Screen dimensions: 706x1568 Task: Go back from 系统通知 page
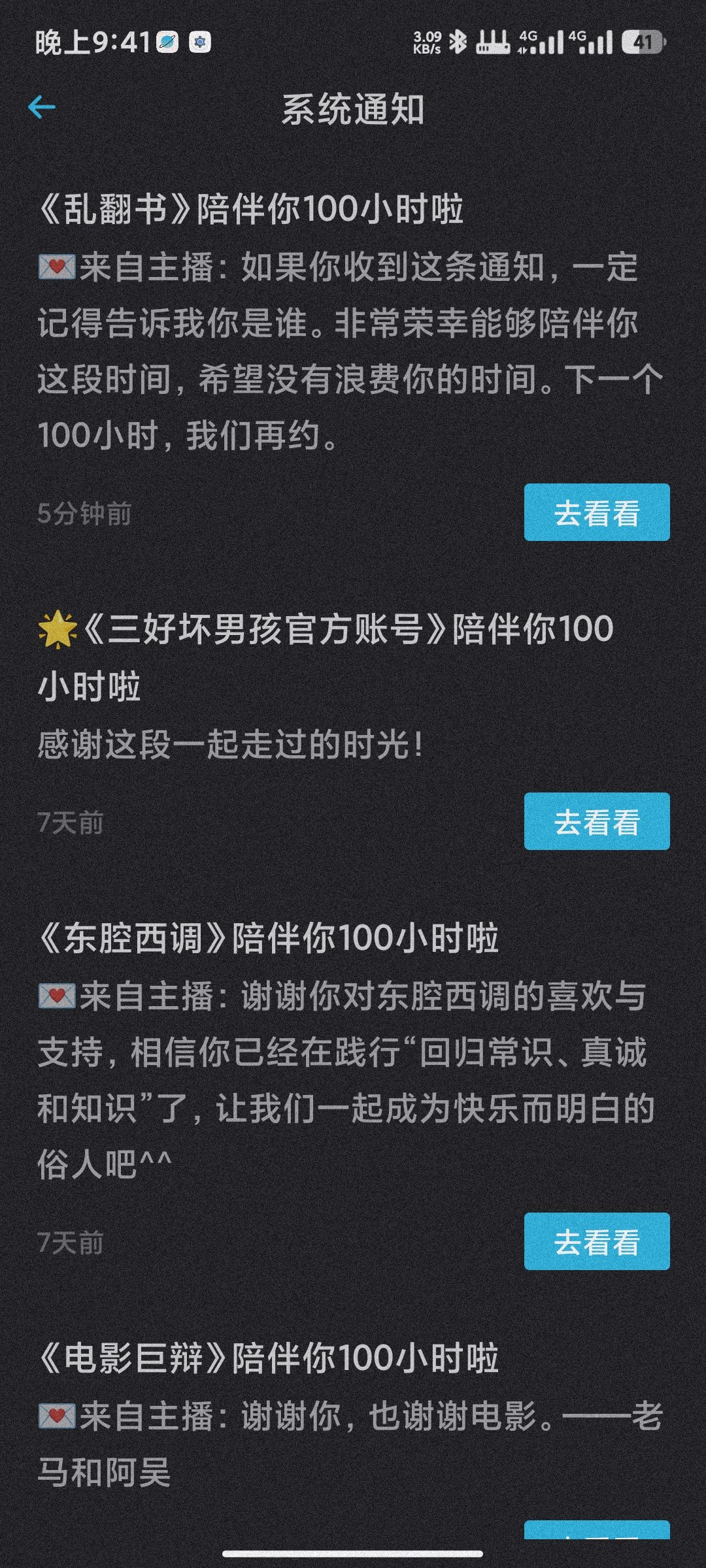point(42,108)
